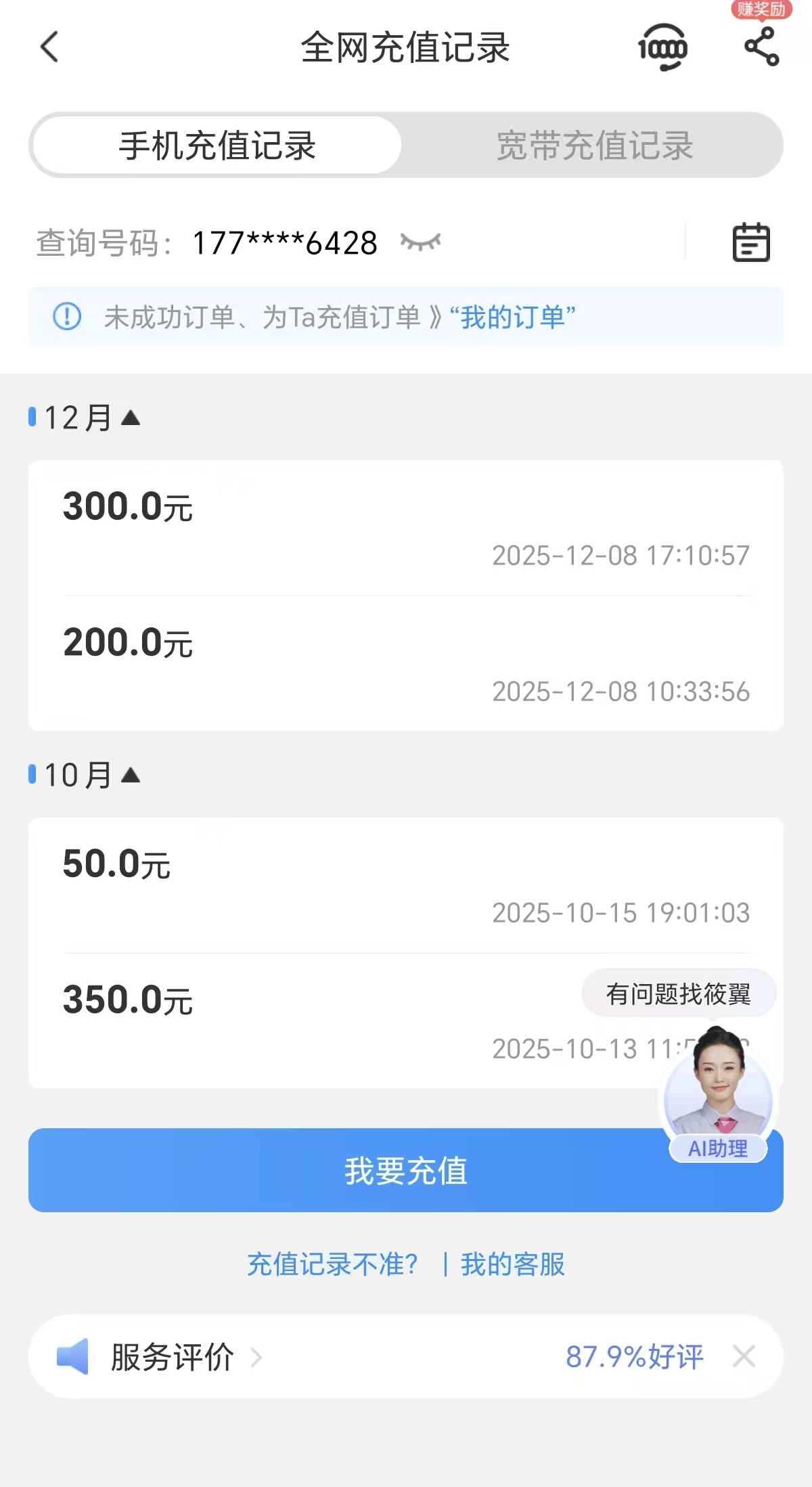Image resolution: width=812 pixels, height=1487 pixels.
Task: Go back from recharge records page
Action: click(x=49, y=47)
